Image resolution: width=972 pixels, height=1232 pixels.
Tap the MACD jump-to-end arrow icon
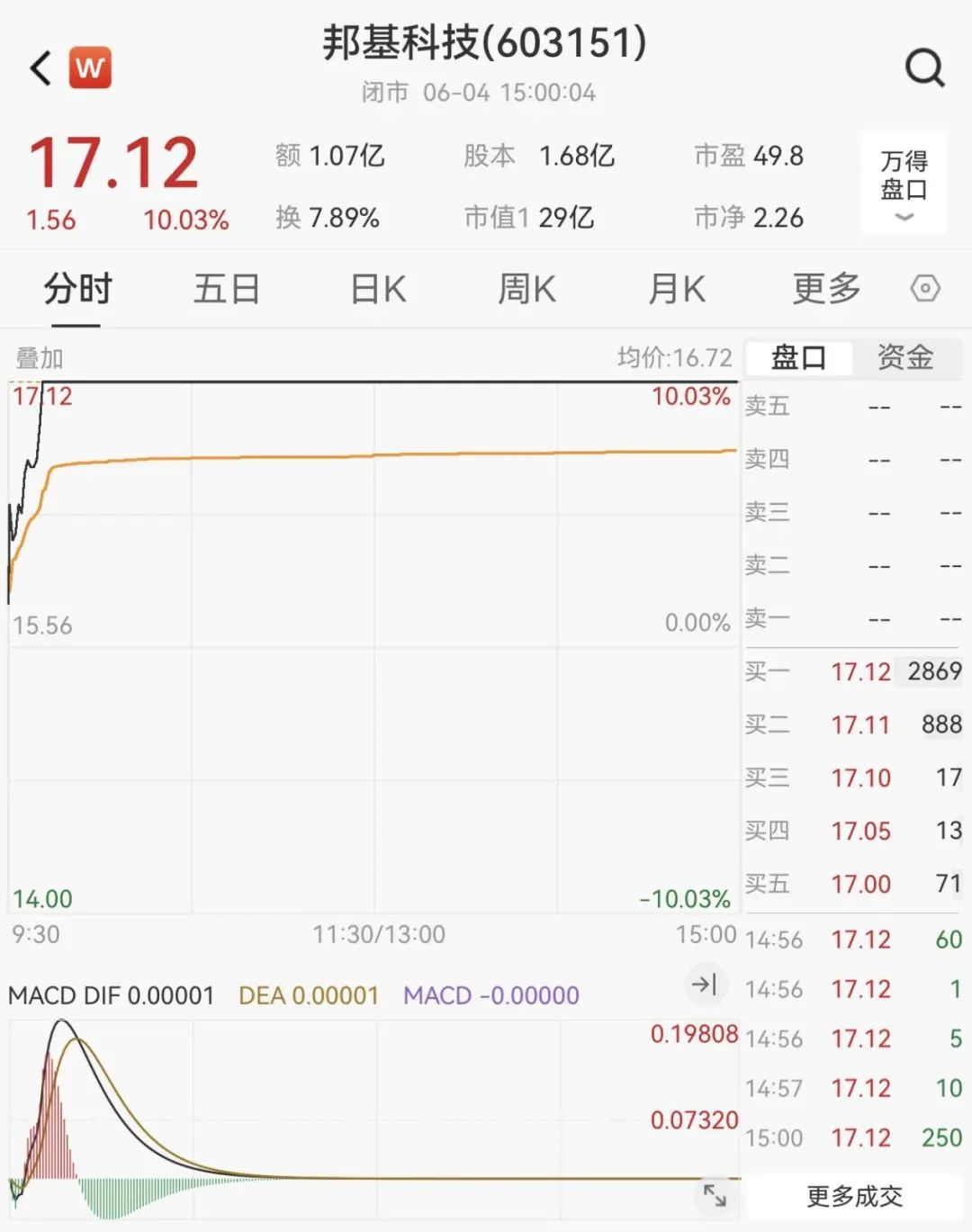[706, 985]
